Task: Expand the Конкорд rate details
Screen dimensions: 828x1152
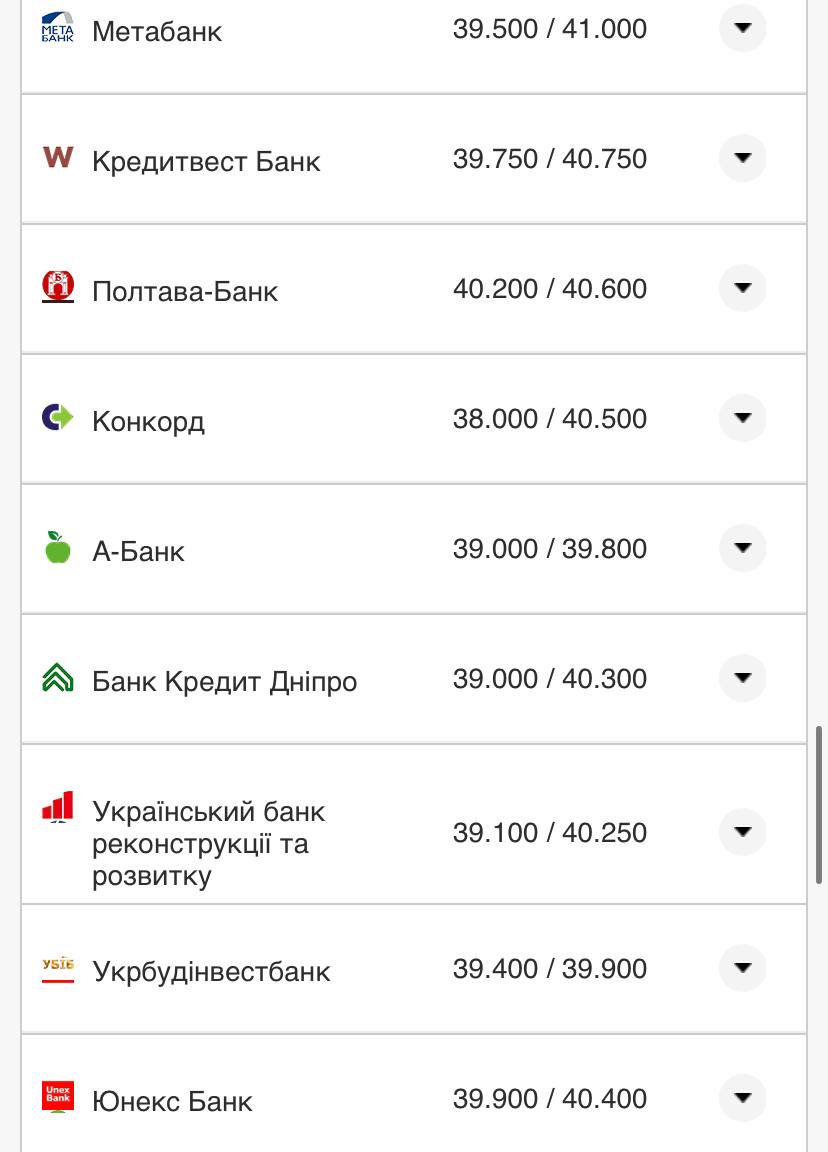Action: (x=742, y=418)
